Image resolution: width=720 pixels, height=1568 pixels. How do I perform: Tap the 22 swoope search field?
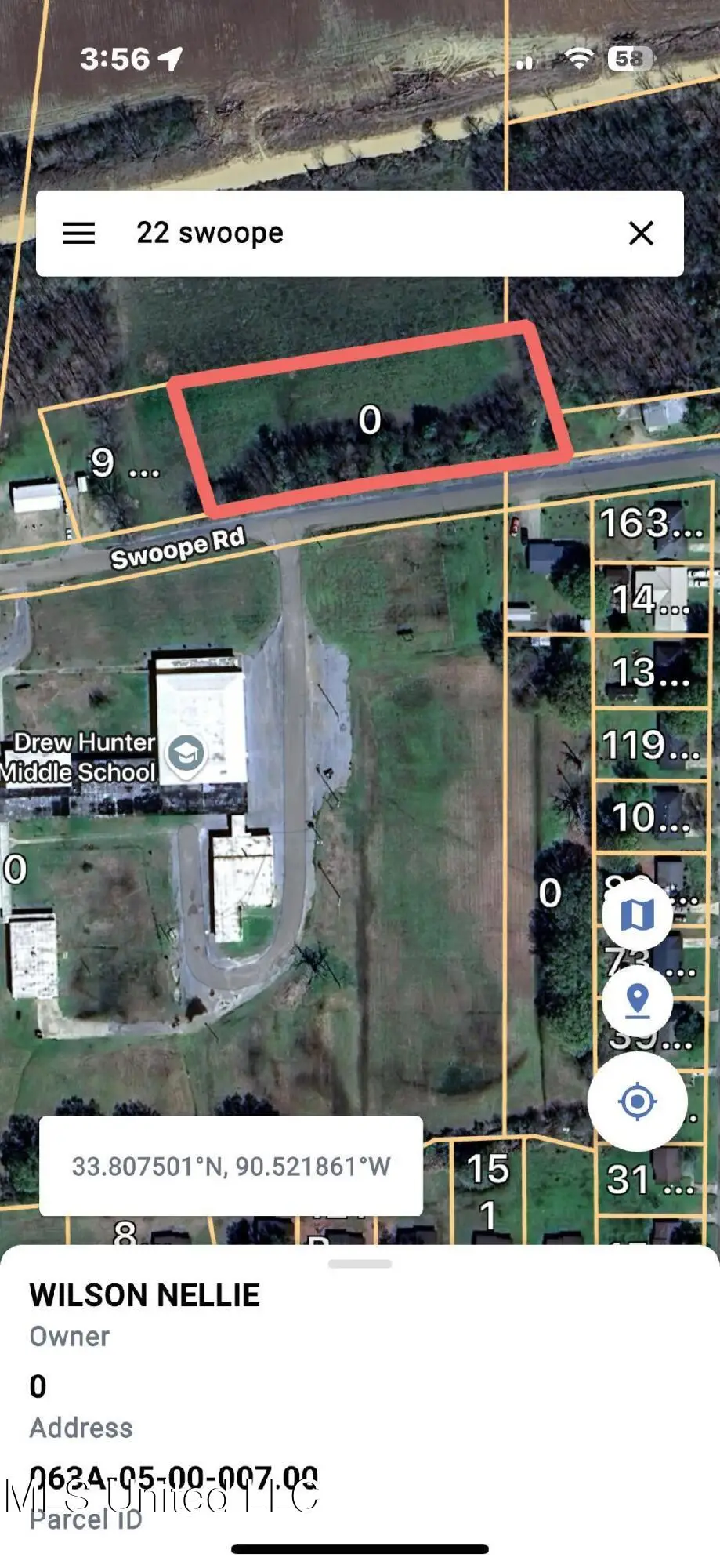[x=313, y=232]
